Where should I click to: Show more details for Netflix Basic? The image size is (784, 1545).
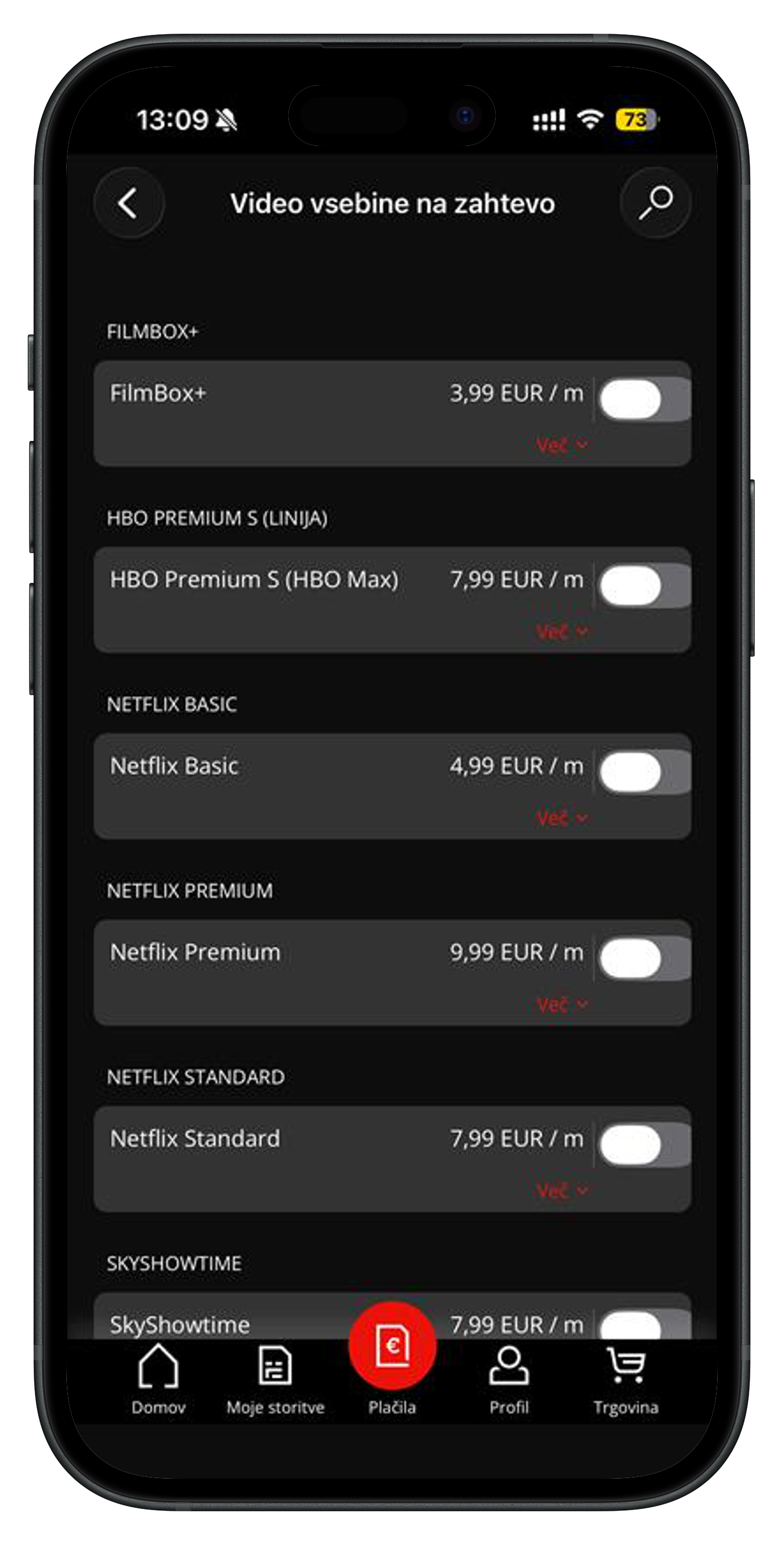pyautogui.click(x=561, y=818)
